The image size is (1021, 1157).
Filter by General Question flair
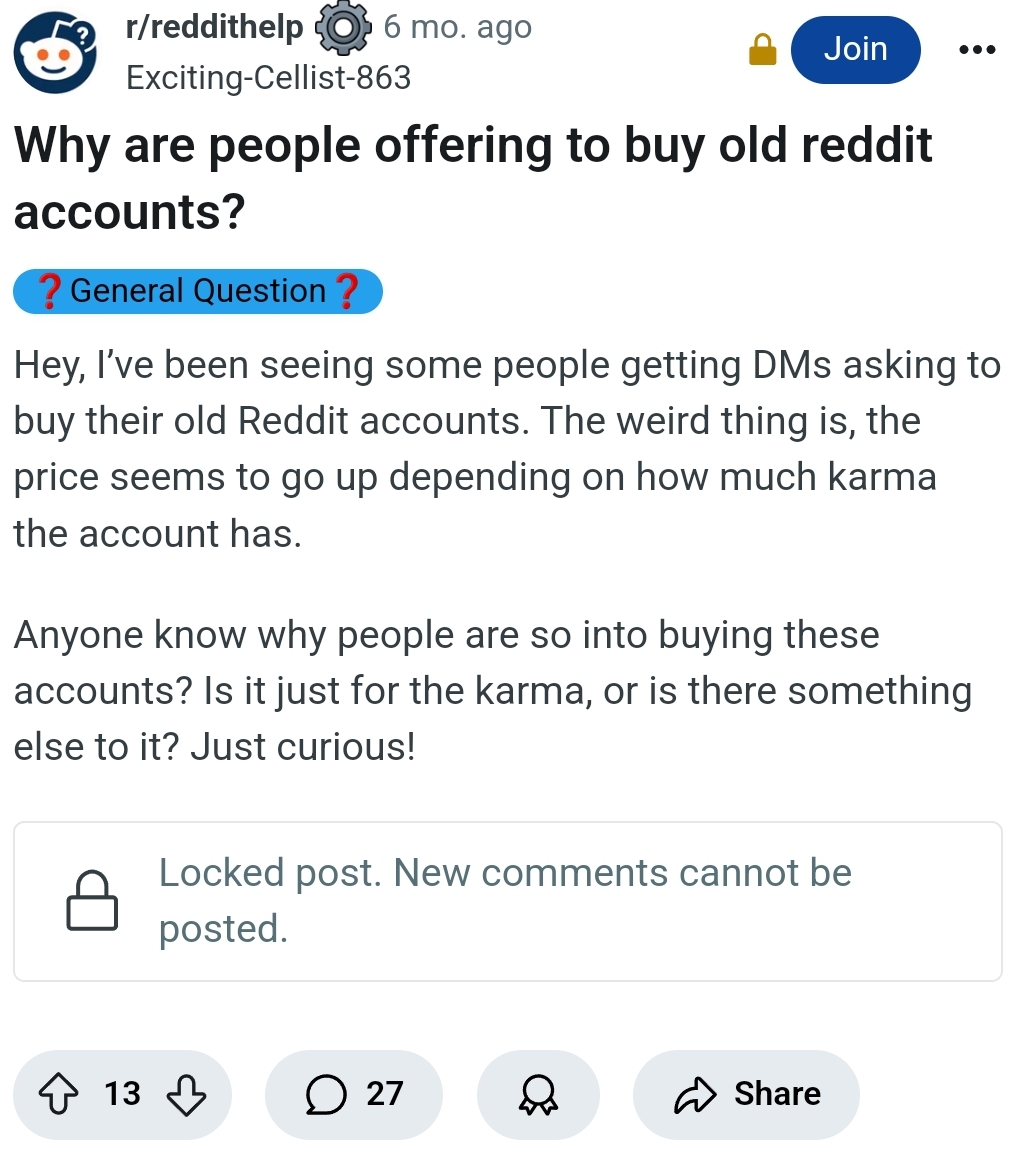pos(198,291)
